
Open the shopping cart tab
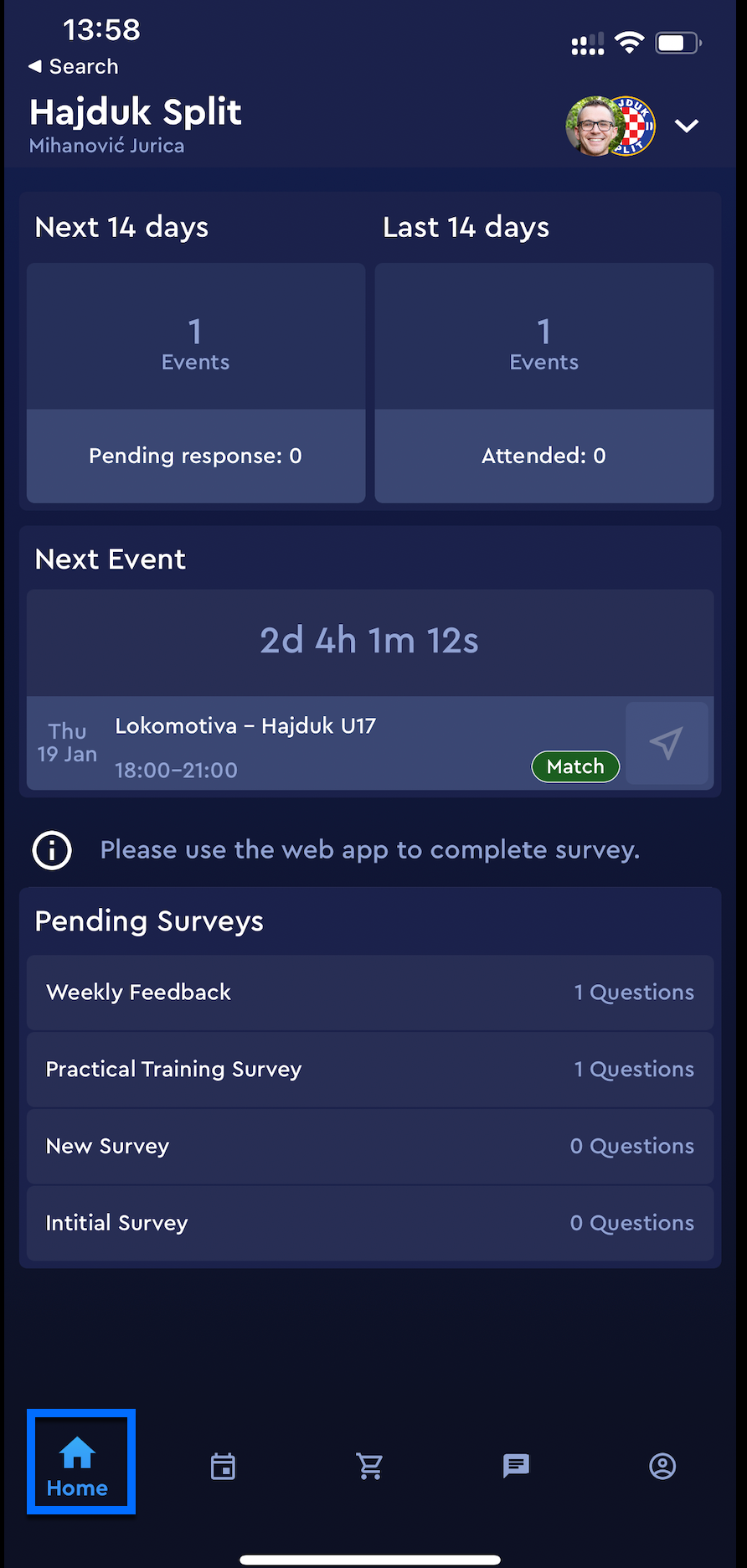tap(369, 1467)
